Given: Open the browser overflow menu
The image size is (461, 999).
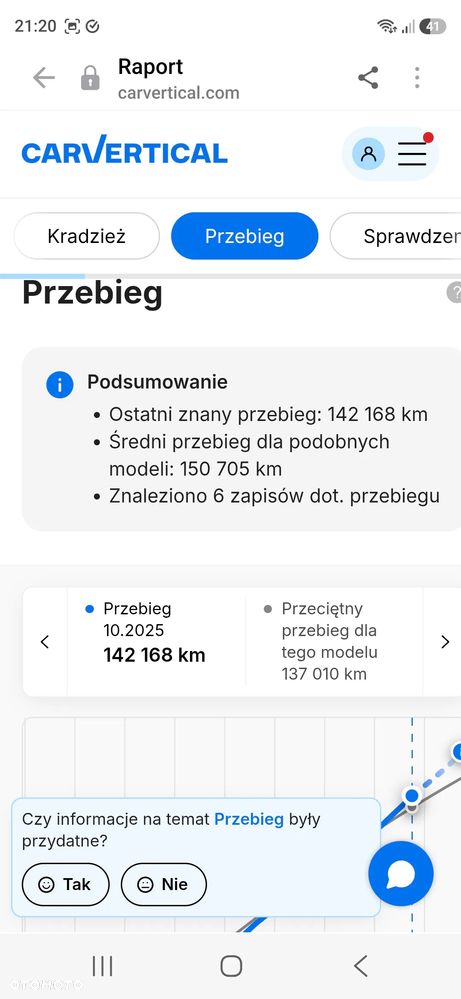Looking at the screenshot, I should pos(417,78).
